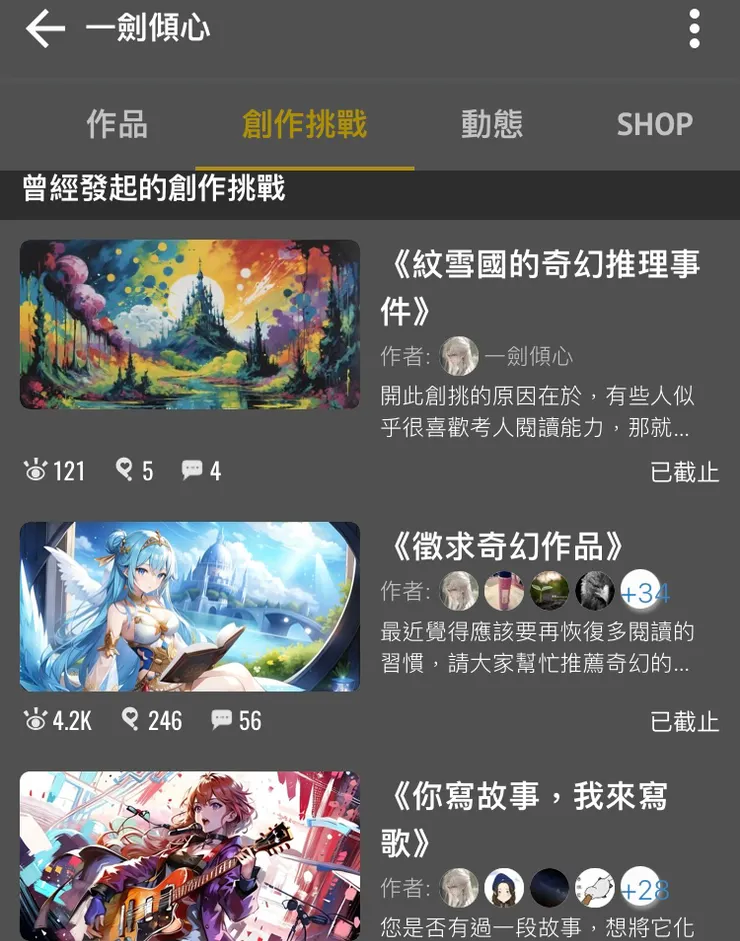The image size is (740, 941).
Task: Switch to the 作品 tab
Action: point(120,124)
